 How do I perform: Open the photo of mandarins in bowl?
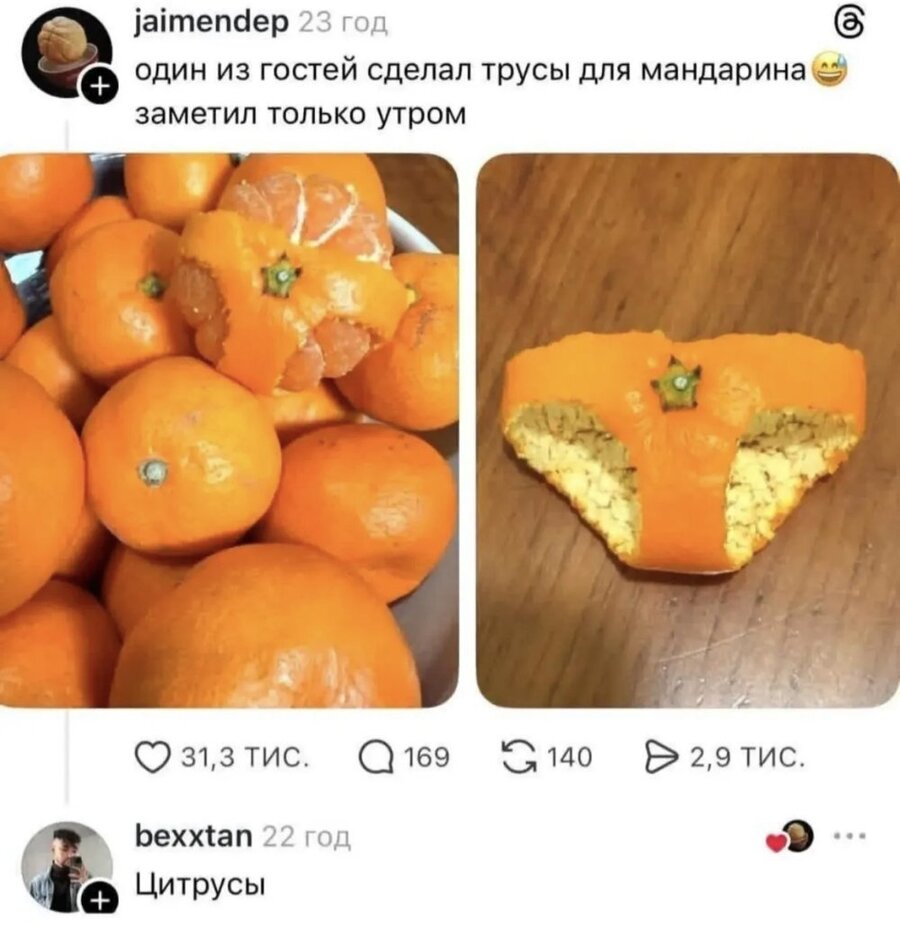coord(229,430)
